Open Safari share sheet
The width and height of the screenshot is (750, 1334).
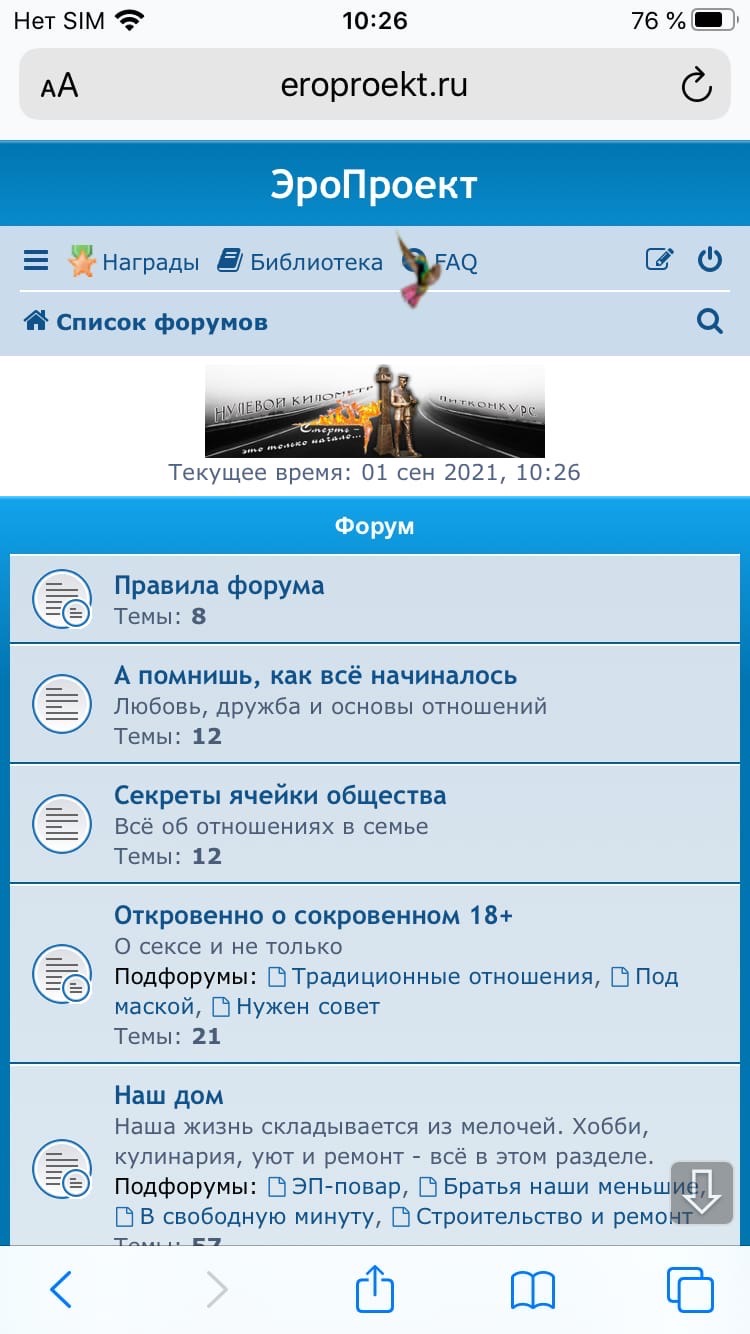375,1289
